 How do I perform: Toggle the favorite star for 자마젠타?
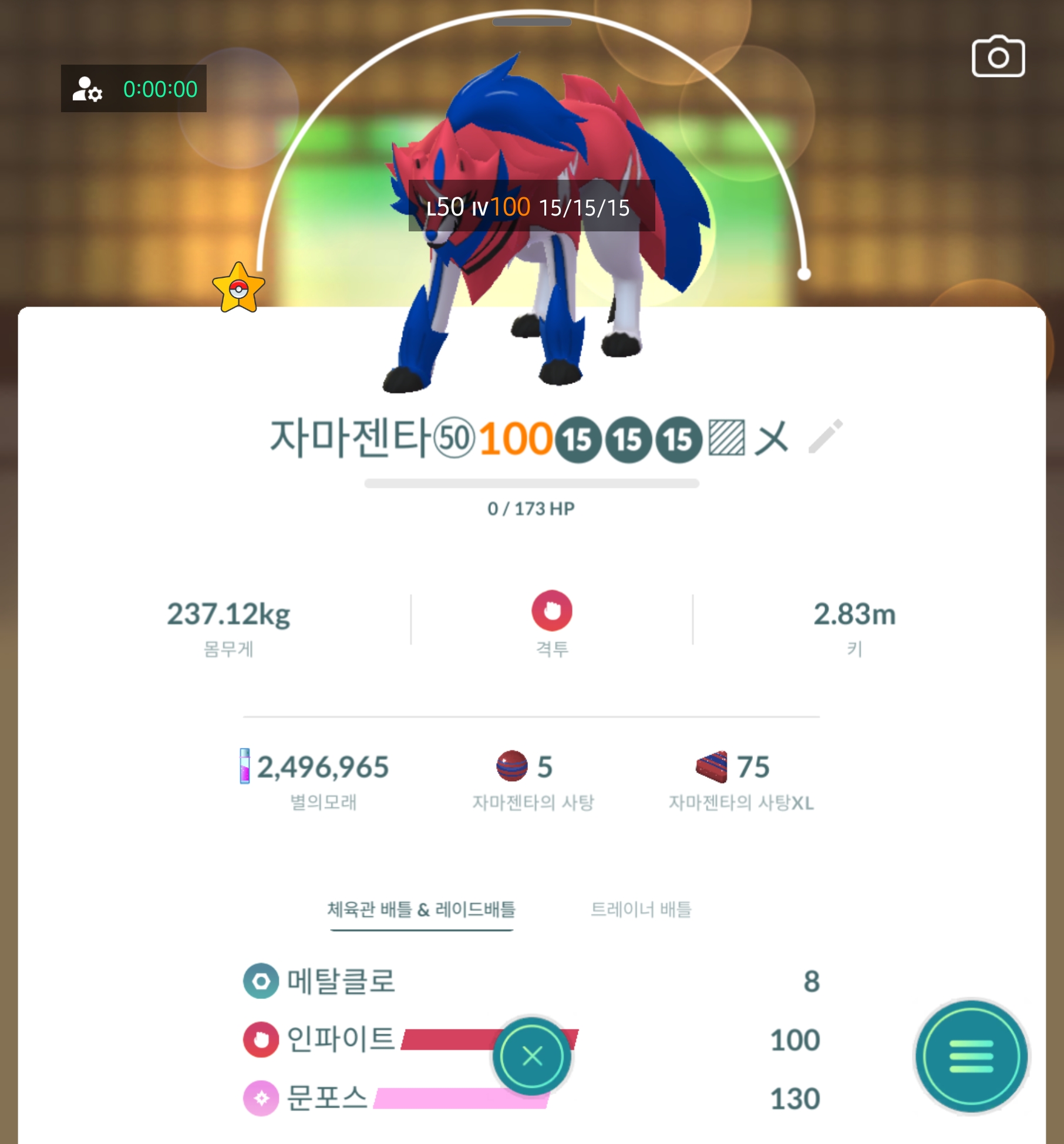238,288
